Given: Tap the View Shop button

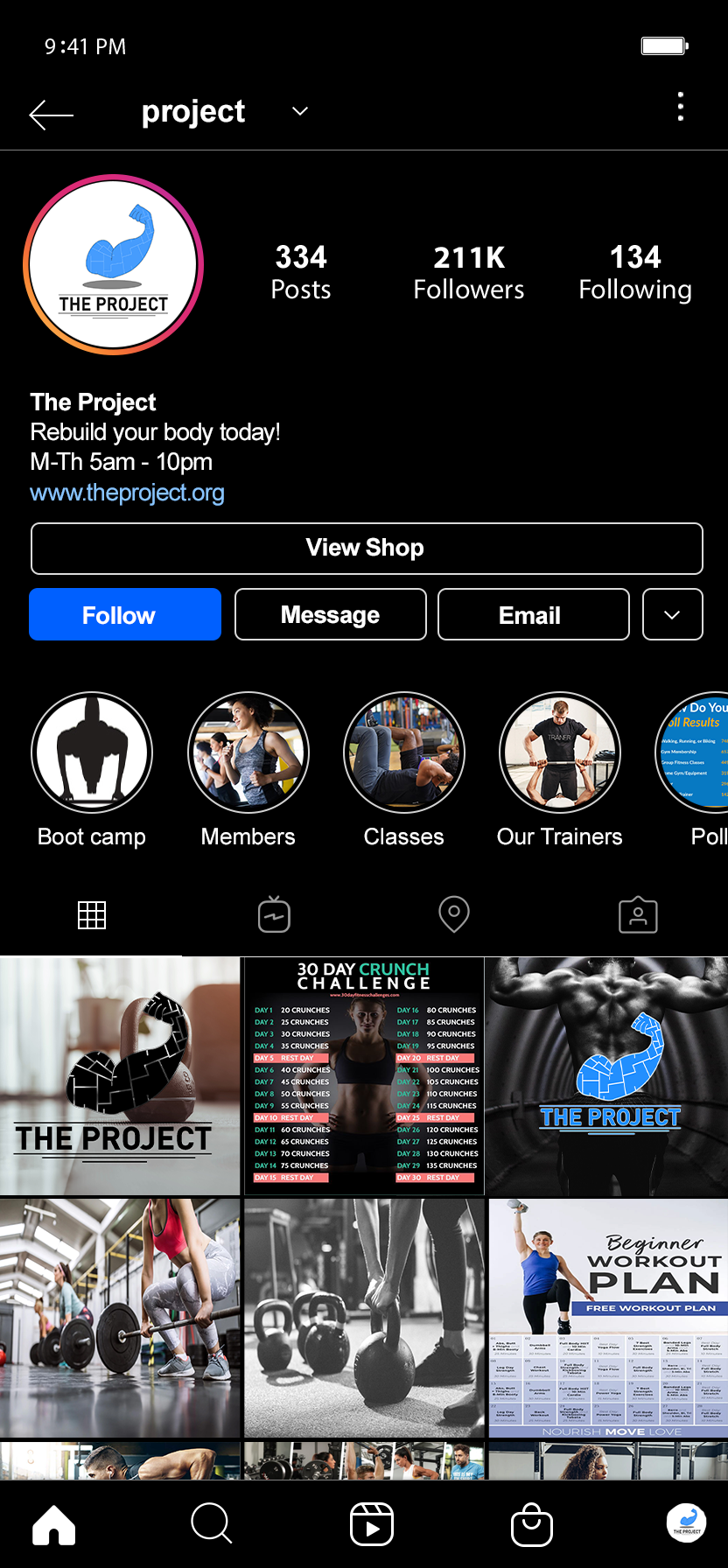Looking at the screenshot, I should pyautogui.click(x=367, y=549).
